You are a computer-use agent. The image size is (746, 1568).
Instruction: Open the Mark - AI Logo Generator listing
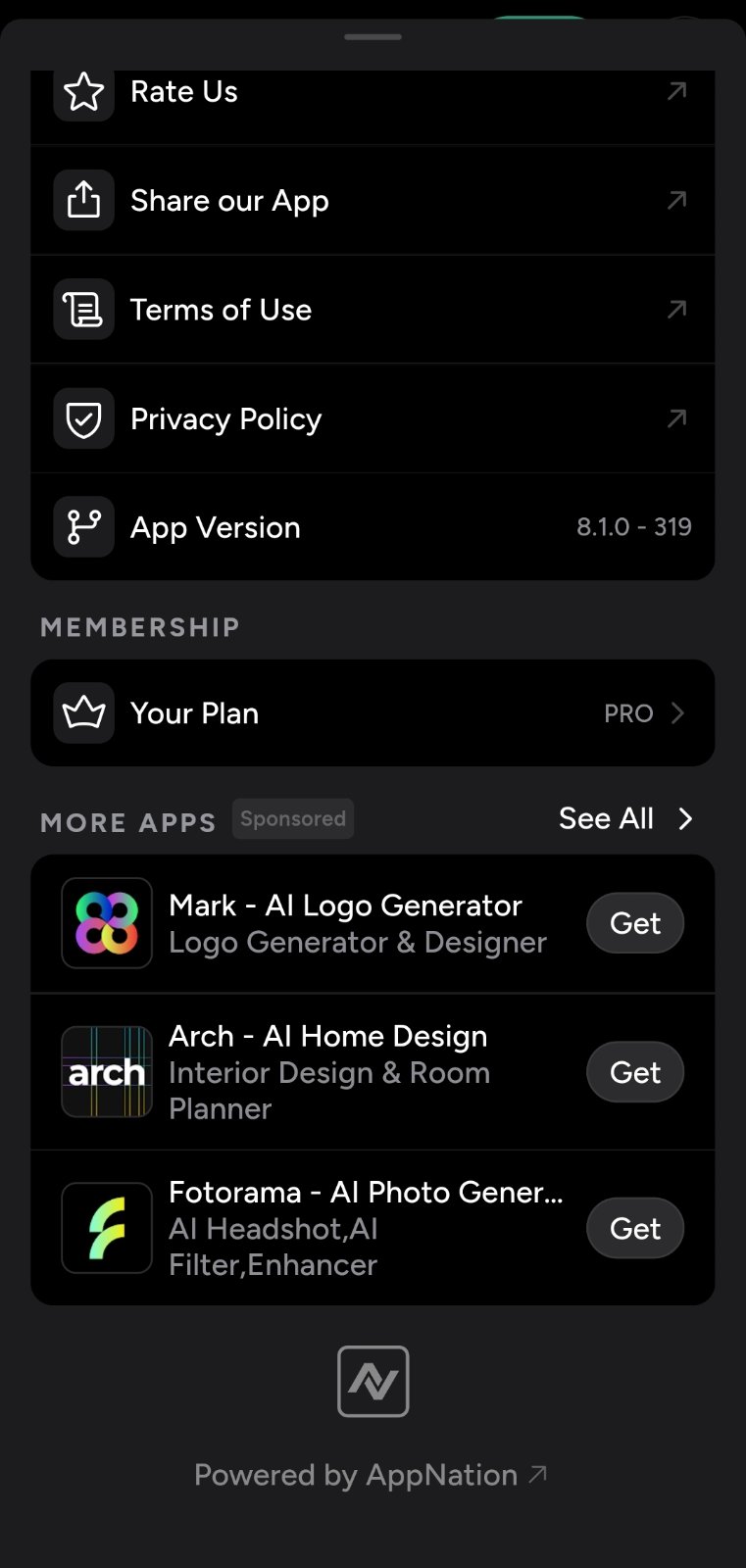(343, 923)
